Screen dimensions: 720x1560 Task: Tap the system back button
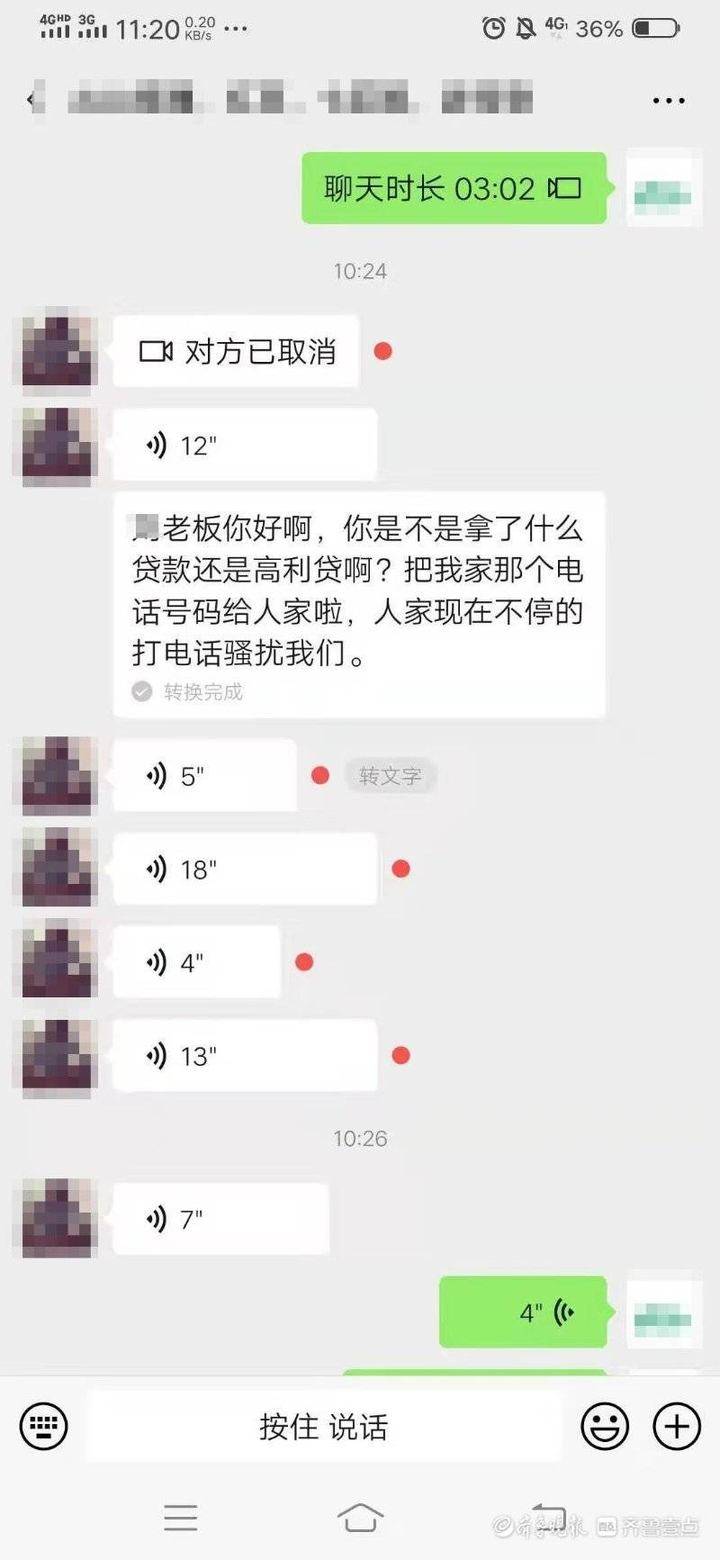point(547,1517)
